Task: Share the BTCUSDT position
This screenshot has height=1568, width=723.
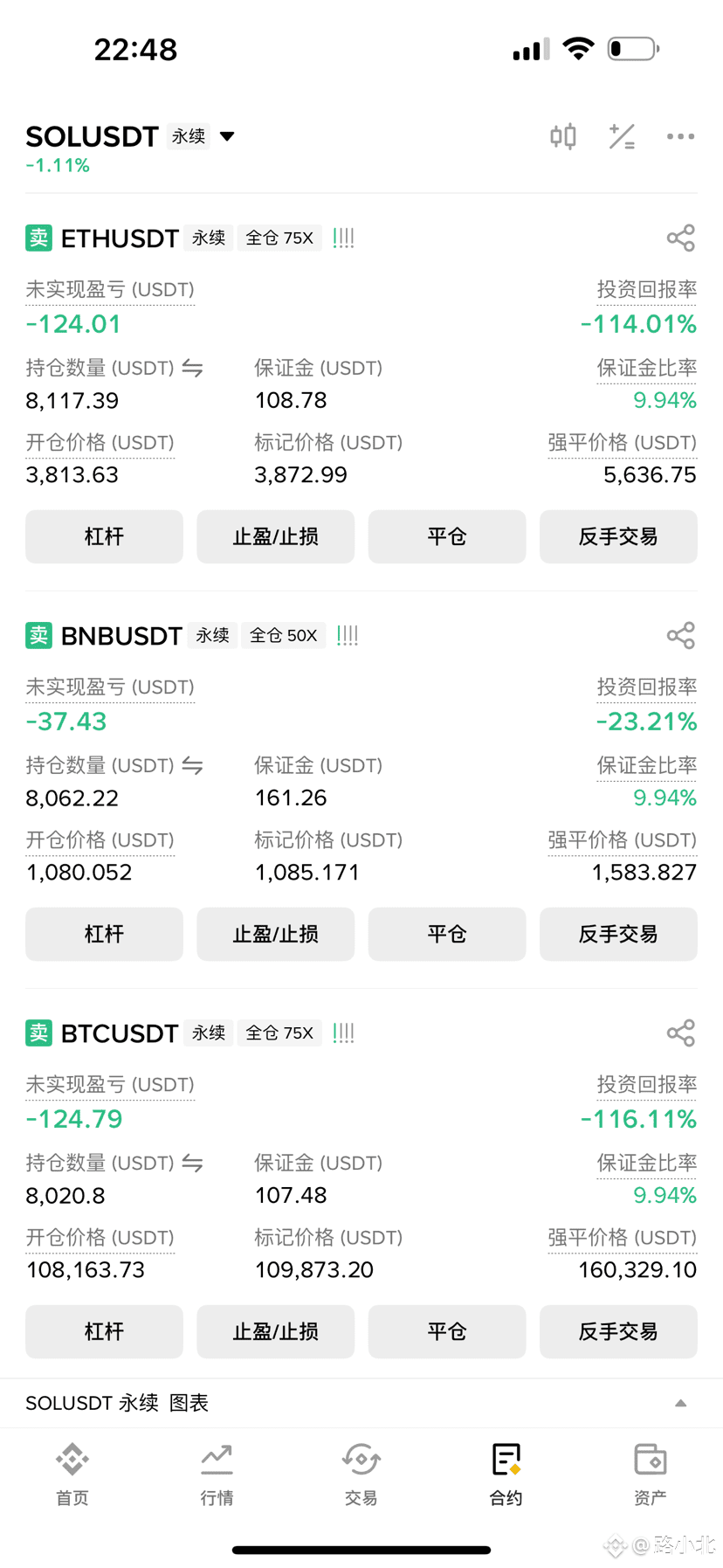Action: [x=680, y=1033]
